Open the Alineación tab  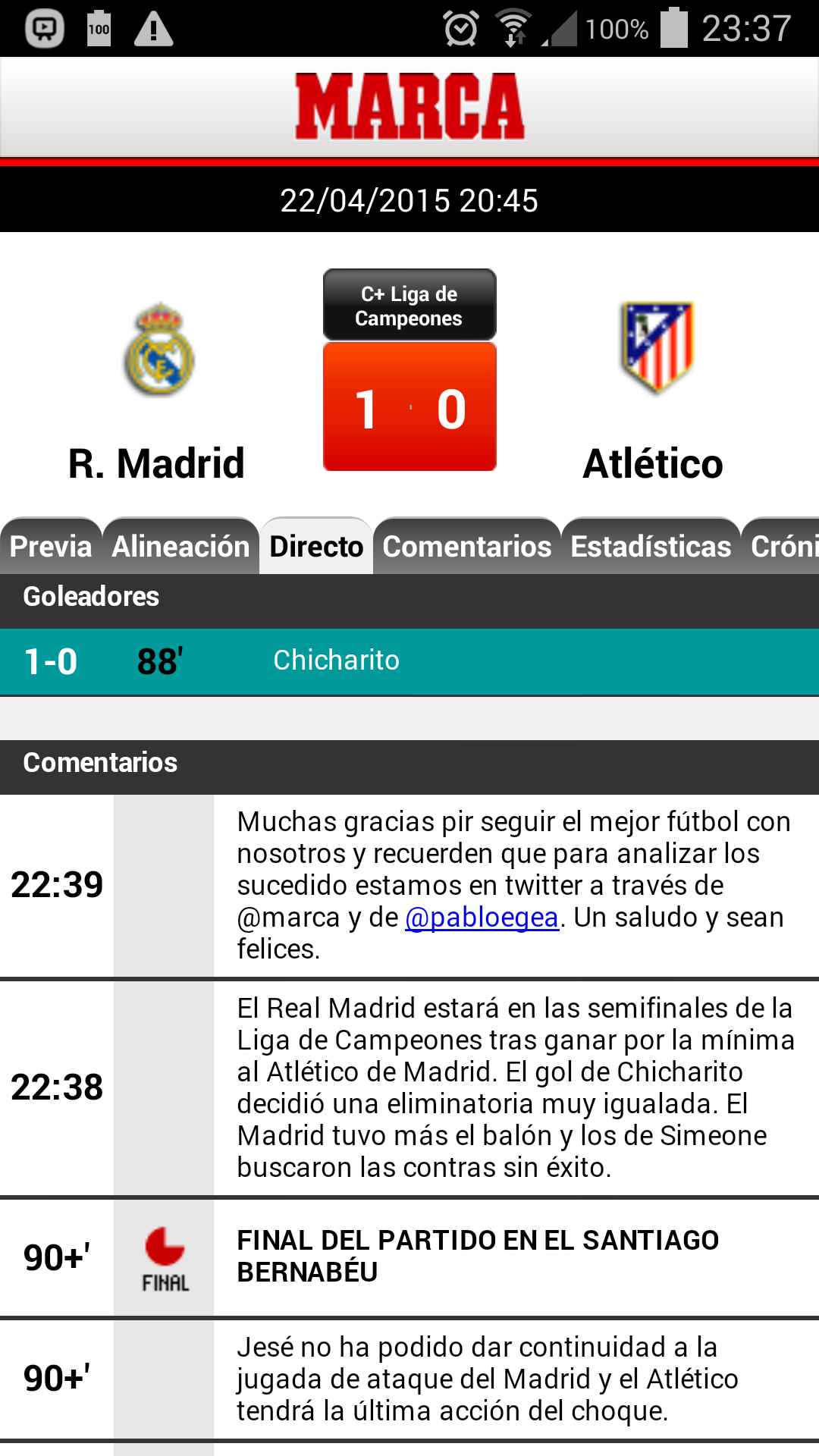pyautogui.click(x=180, y=546)
